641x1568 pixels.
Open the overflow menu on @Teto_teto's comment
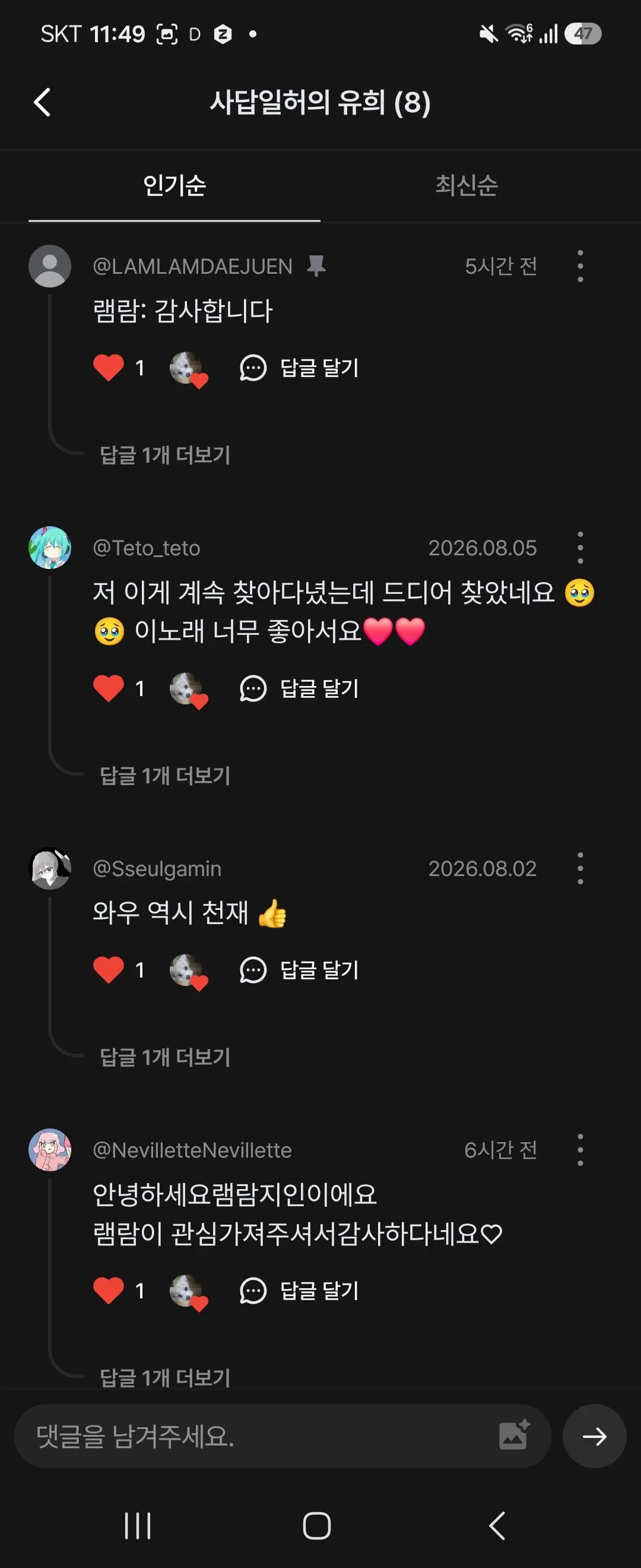(580, 548)
